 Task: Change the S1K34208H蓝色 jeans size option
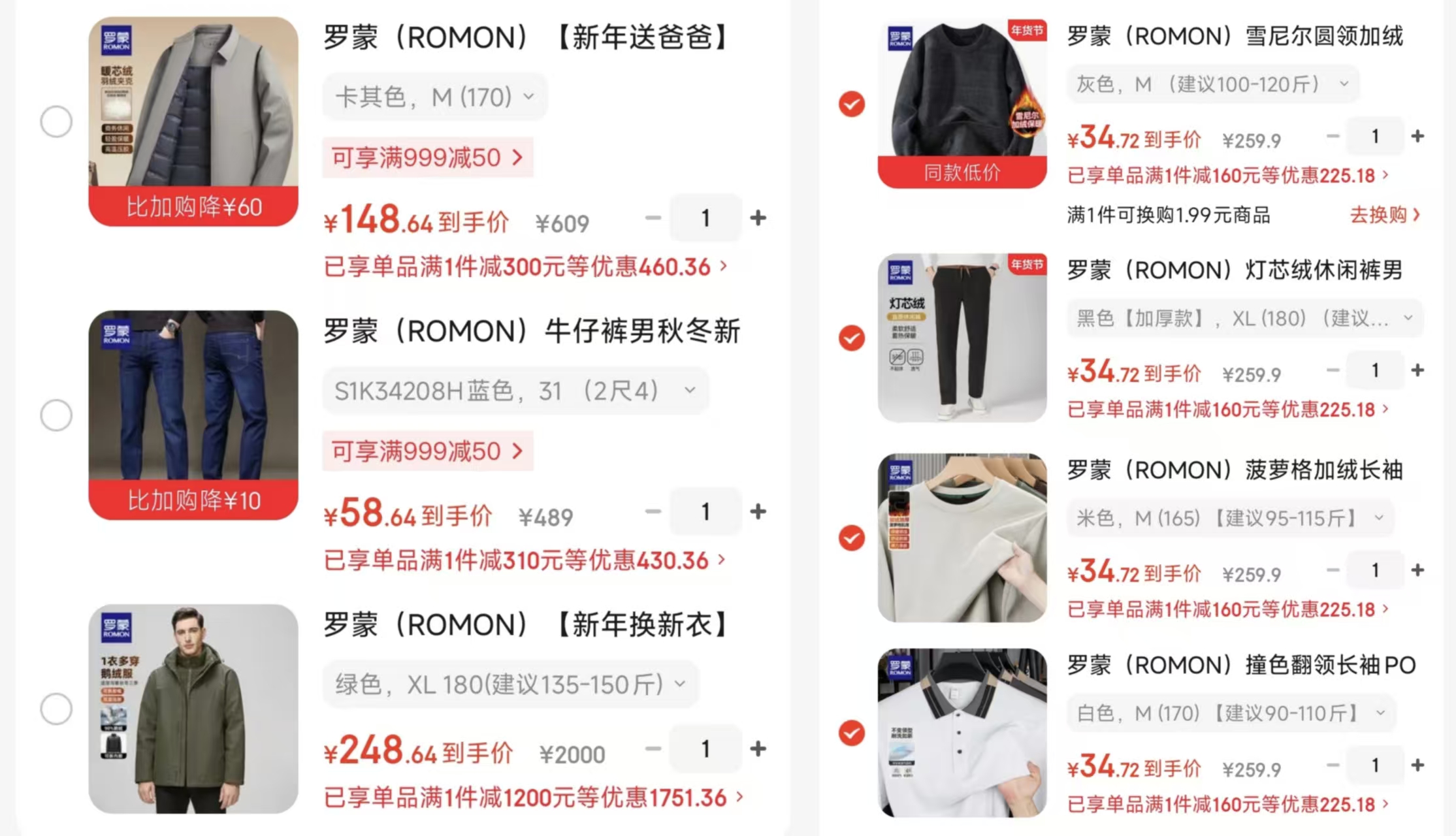pos(515,391)
